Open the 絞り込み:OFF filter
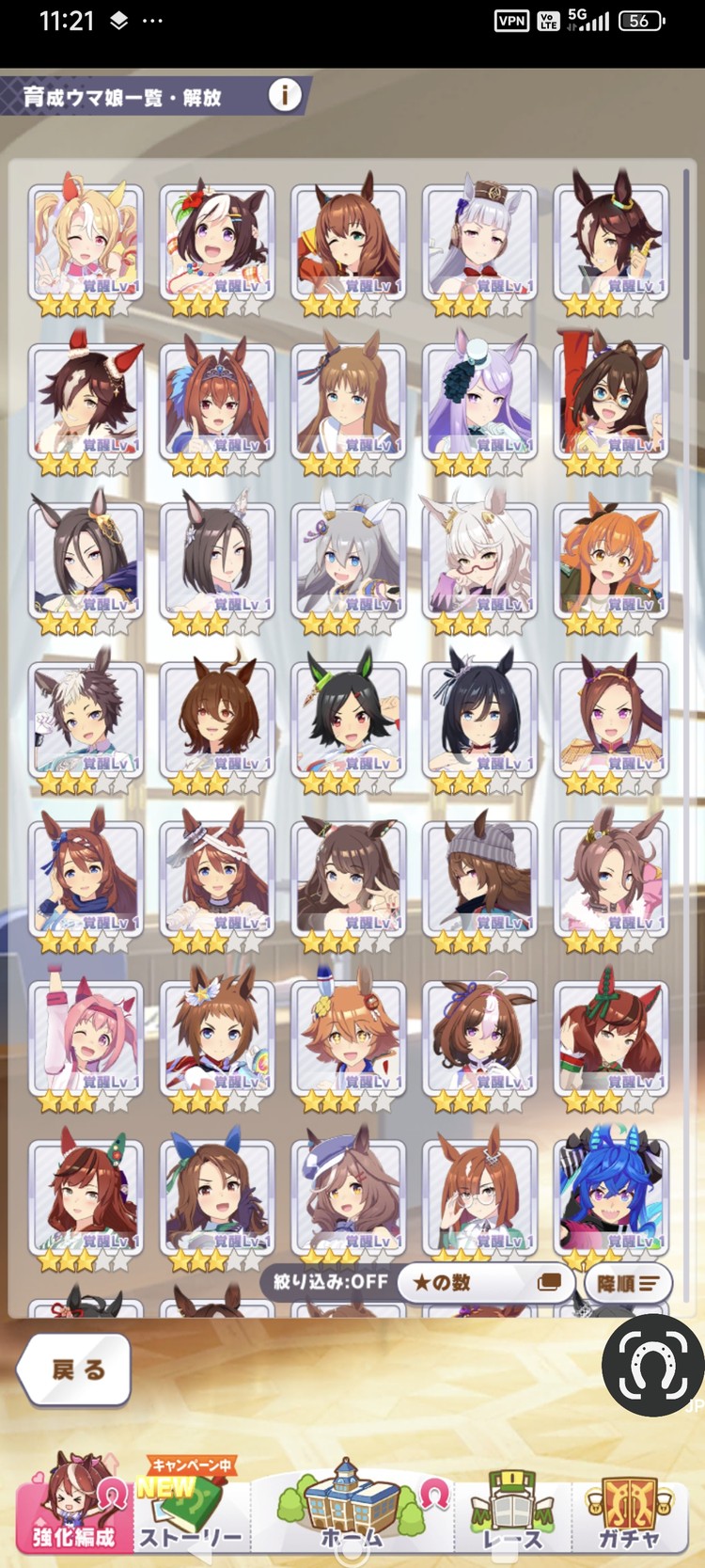The image size is (705, 1568). 330,1281
